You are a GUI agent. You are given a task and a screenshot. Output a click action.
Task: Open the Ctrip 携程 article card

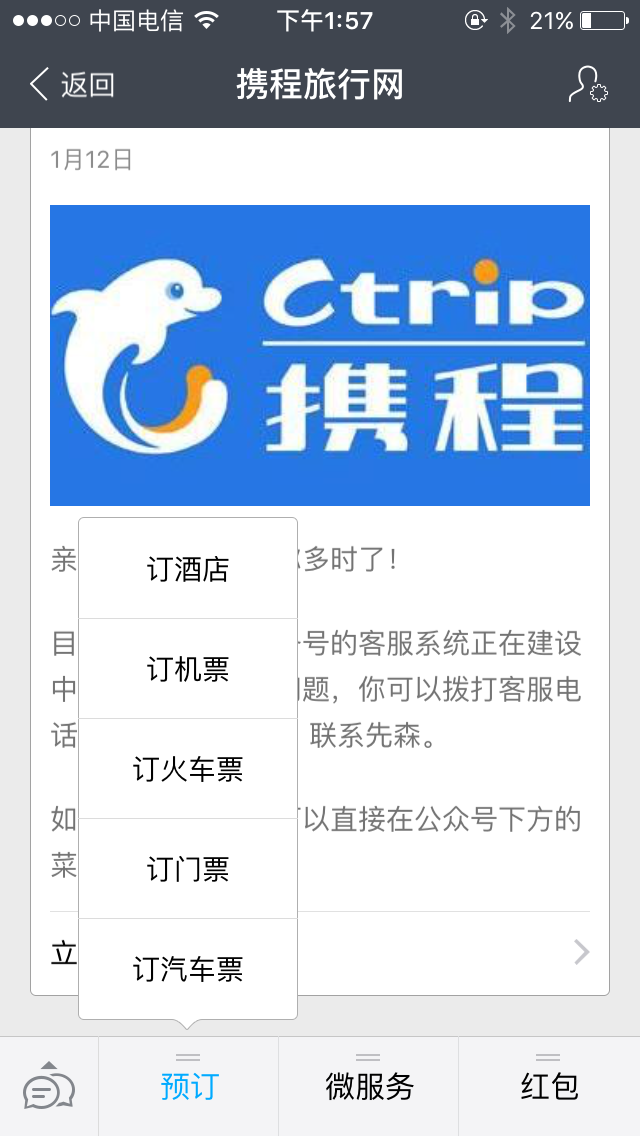click(x=320, y=355)
